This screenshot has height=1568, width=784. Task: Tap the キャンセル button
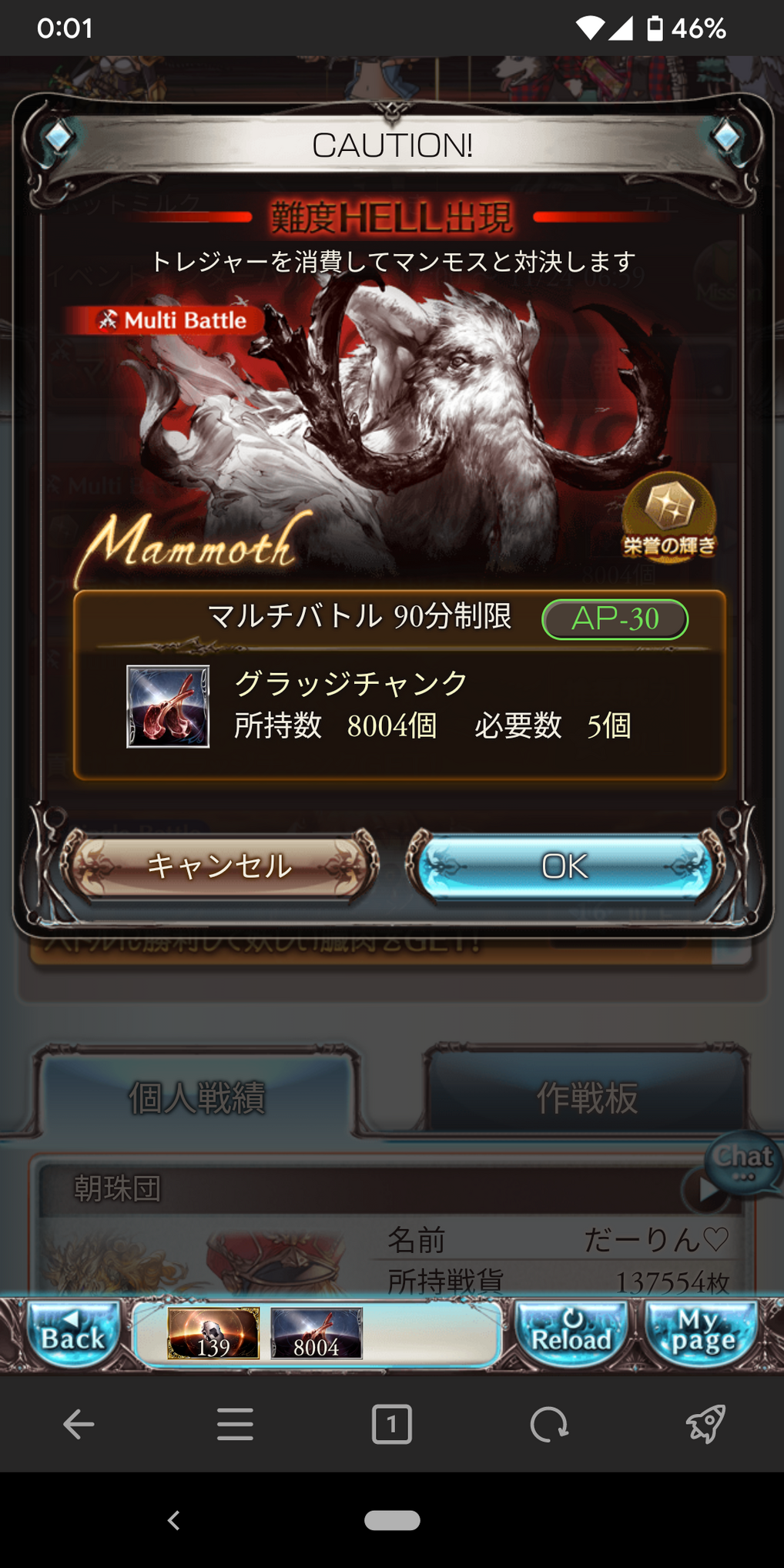[x=219, y=866]
